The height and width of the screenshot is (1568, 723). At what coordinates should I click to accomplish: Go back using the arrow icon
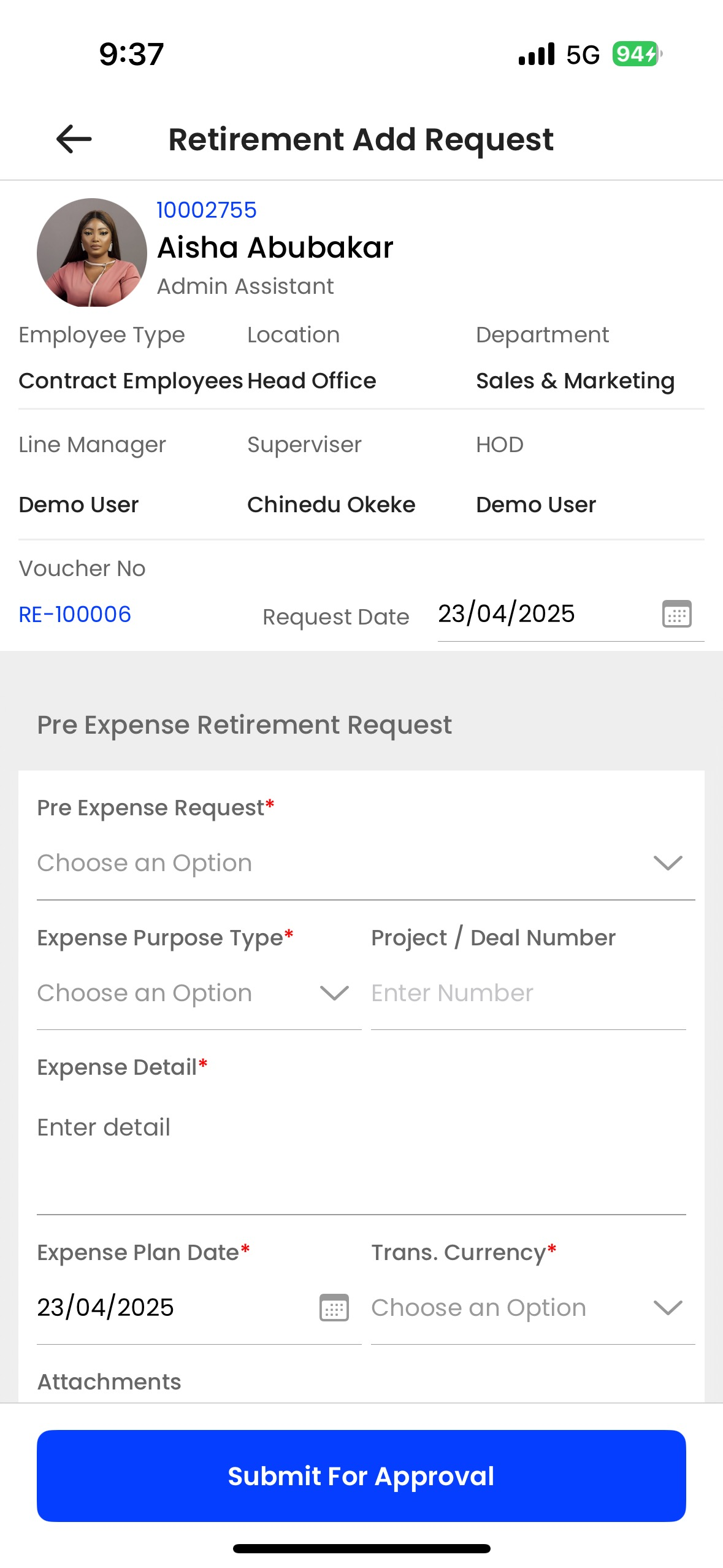(x=74, y=139)
